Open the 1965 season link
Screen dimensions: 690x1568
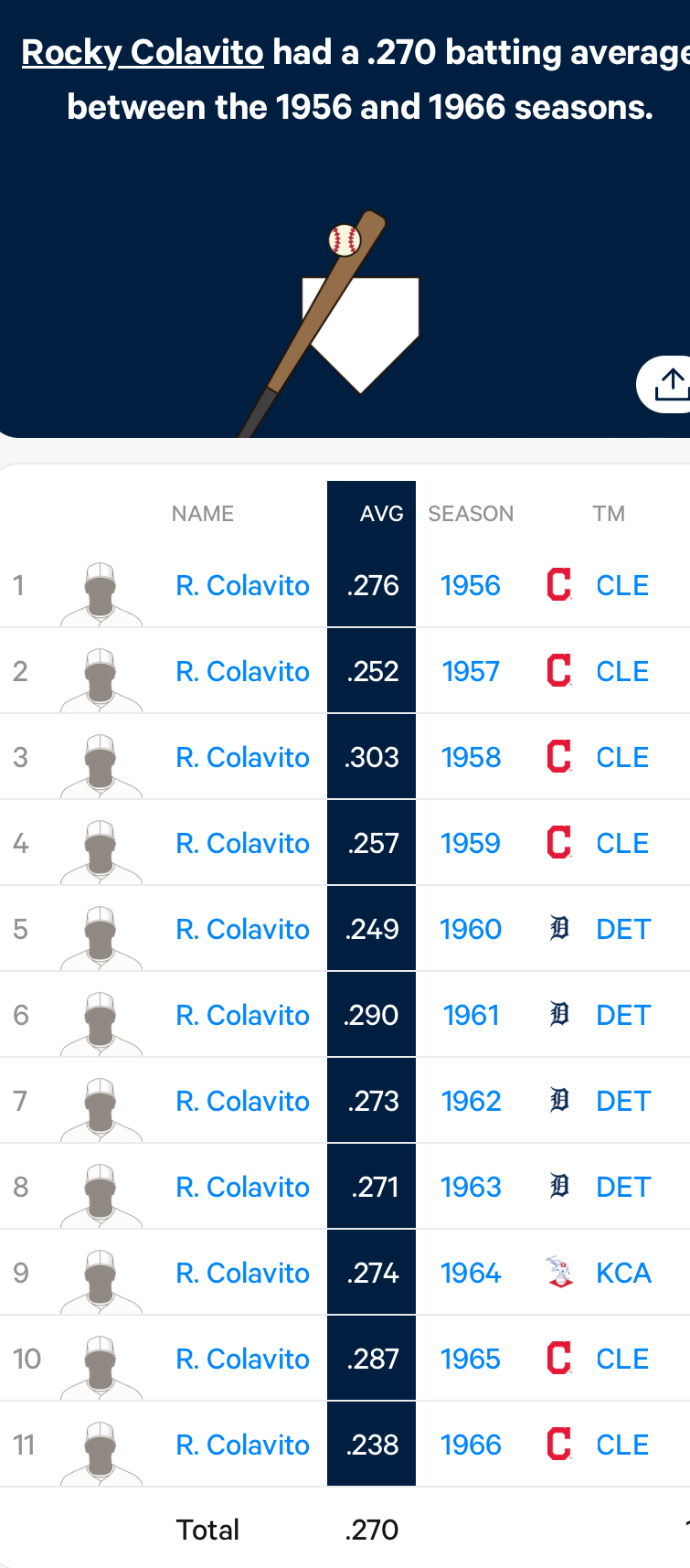point(471,1359)
